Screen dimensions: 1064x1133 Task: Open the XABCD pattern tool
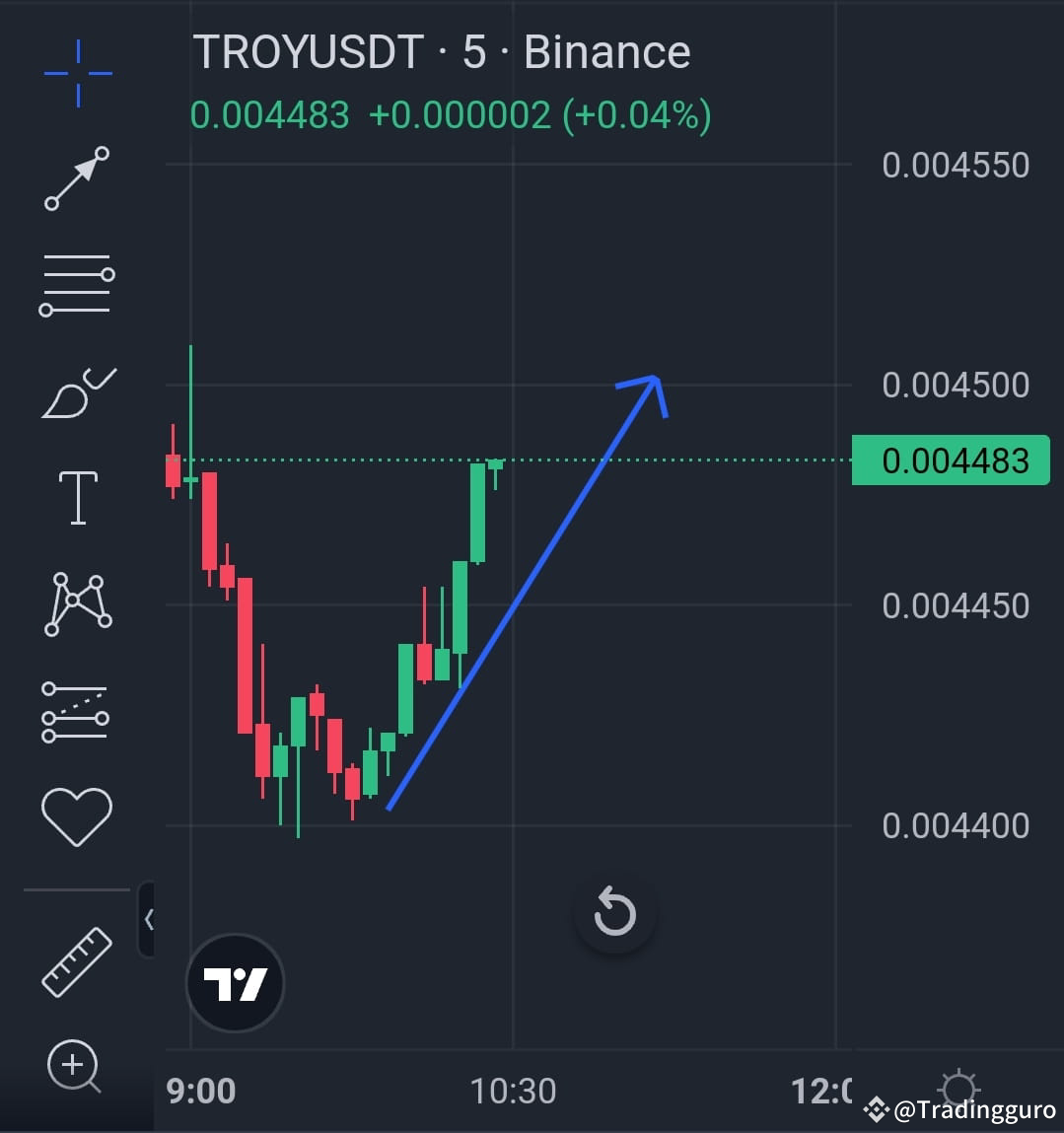77,604
